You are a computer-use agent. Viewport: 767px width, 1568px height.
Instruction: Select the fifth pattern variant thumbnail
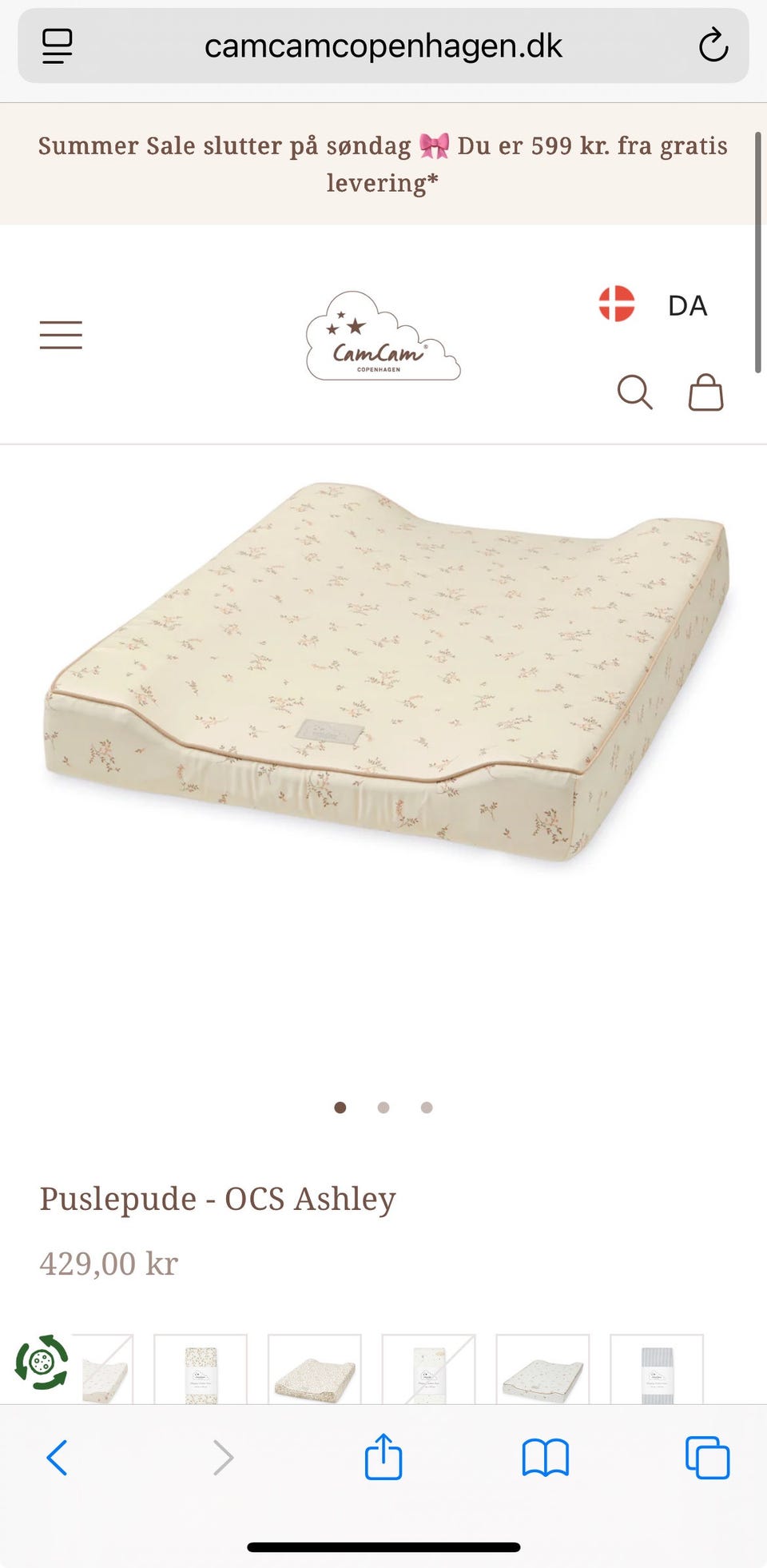coord(542,1369)
